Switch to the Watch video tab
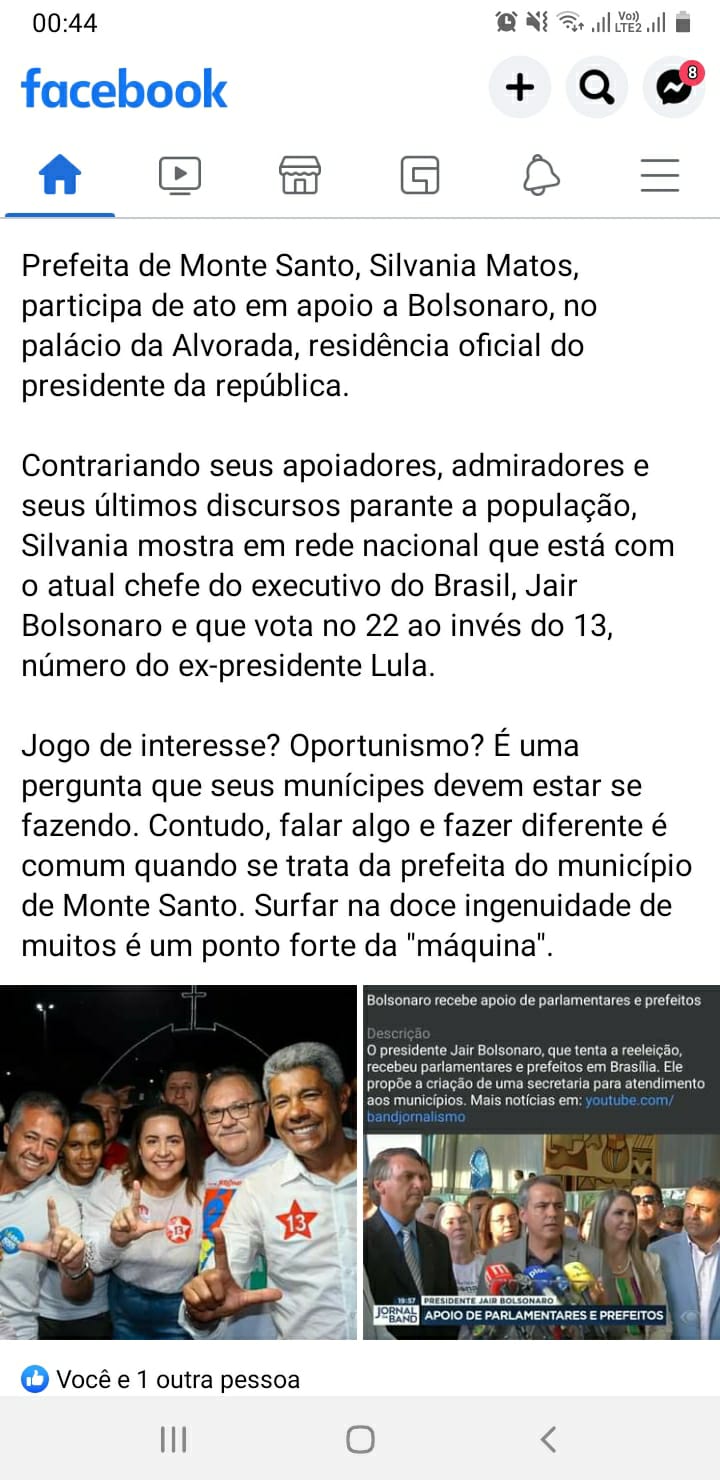 click(x=180, y=176)
